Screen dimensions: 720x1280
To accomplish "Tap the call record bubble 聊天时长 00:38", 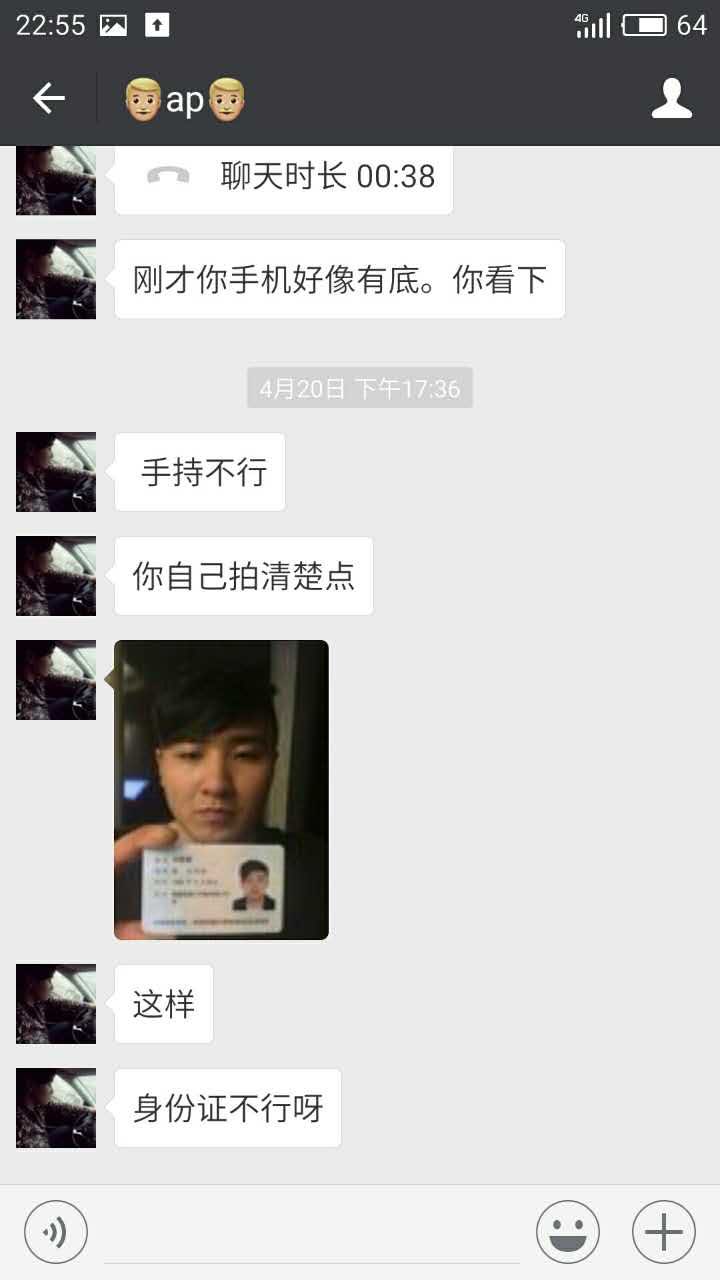I will [x=284, y=178].
